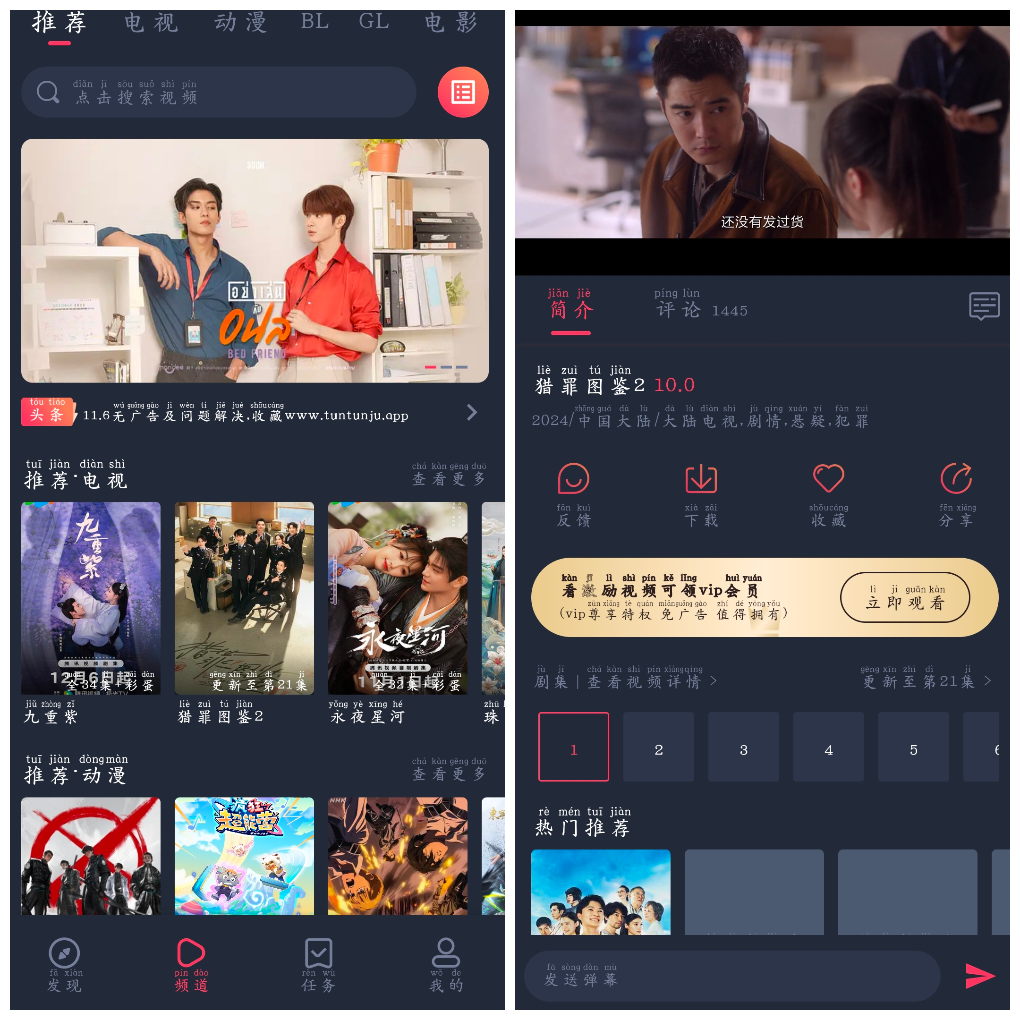Tap the danmaku message icon beside 评论
The height and width of the screenshot is (1020, 1020).
[984, 306]
